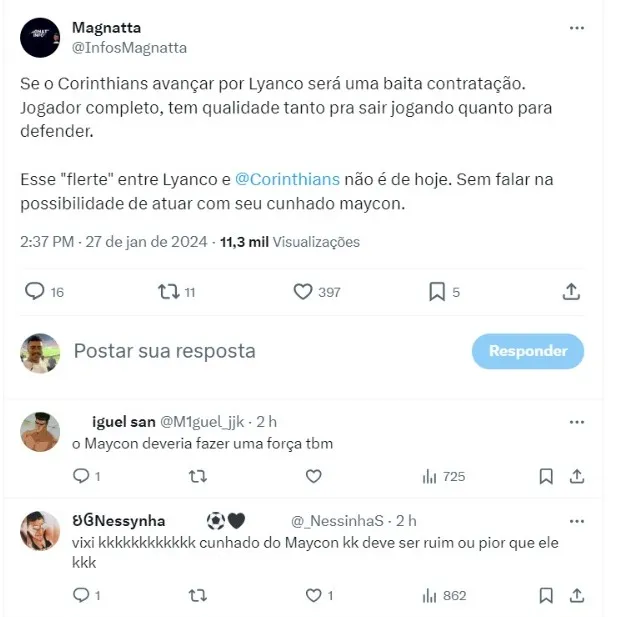Open overflow menu on iguel san's reply
627x617 pixels.
[x=576, y=422]
